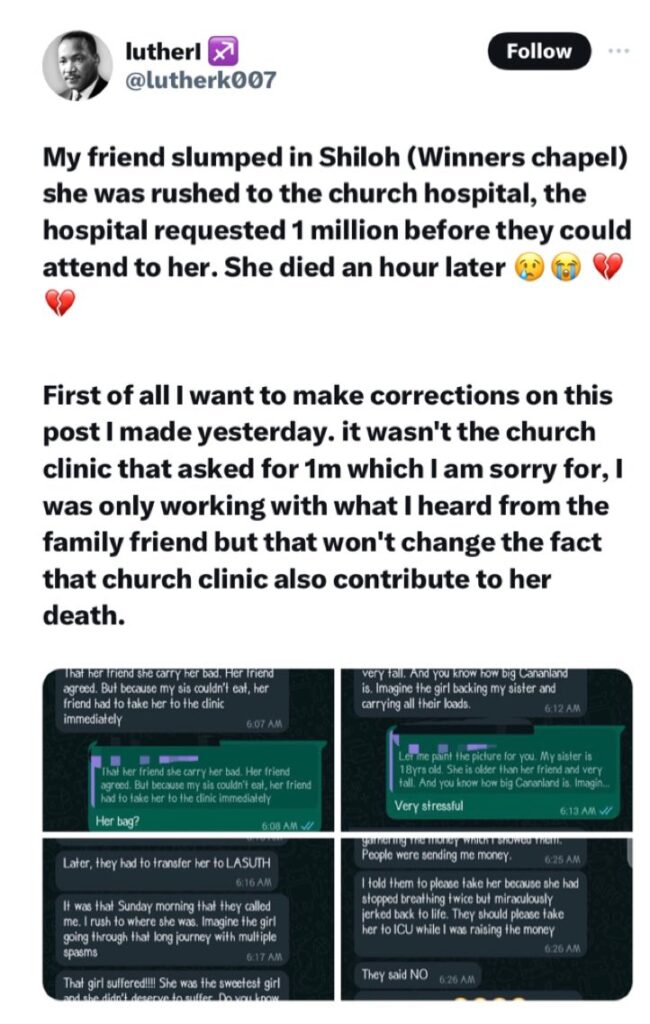The width and height of the screenshot is (650, 1024).
Task: Open lutherl's profile picture
Action: (77, 65)
